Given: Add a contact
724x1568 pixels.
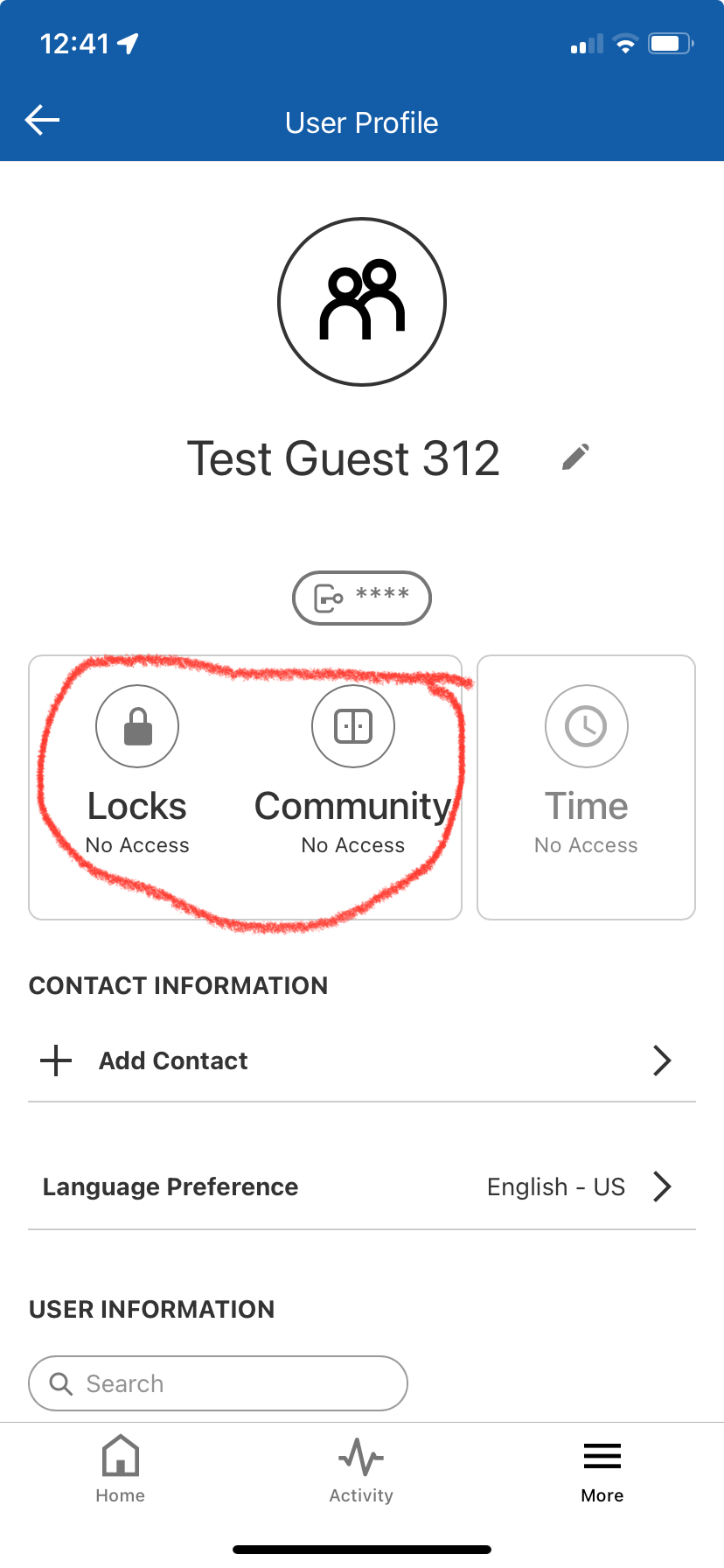Looking at the screenshot, I should click(362, 1060).
